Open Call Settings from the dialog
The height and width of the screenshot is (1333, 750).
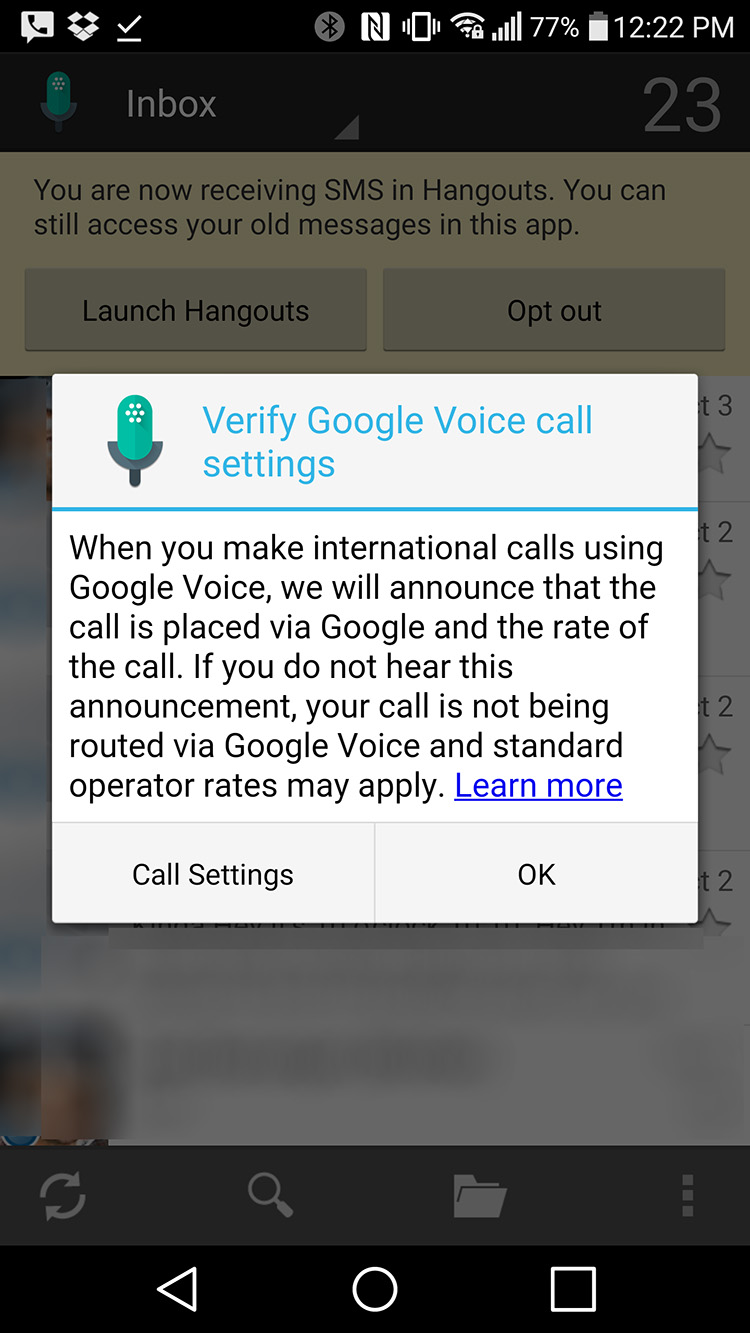(213, 874)
